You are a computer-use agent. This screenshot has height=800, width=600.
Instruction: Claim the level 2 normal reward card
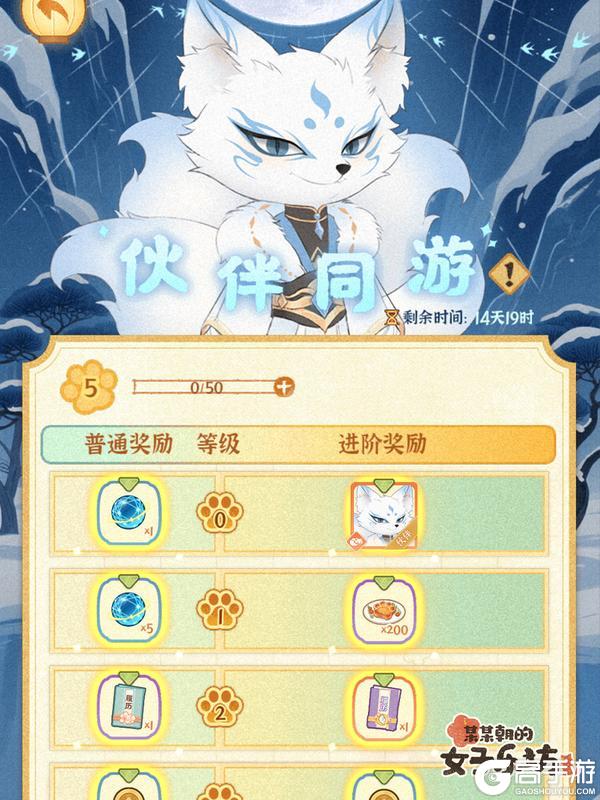[x=132, y=704]
